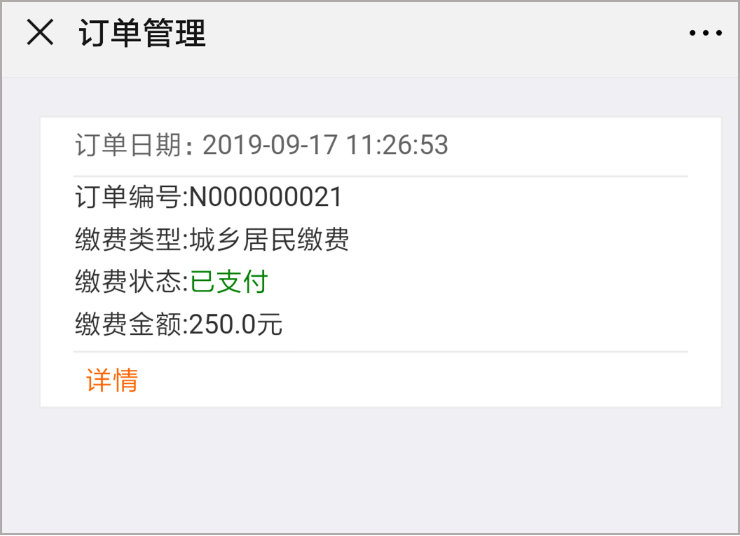This screenshot has height=536, width=740.
Task: View 详情 for order N000000021
Action: pyautogui.click(x=112, y=380)
